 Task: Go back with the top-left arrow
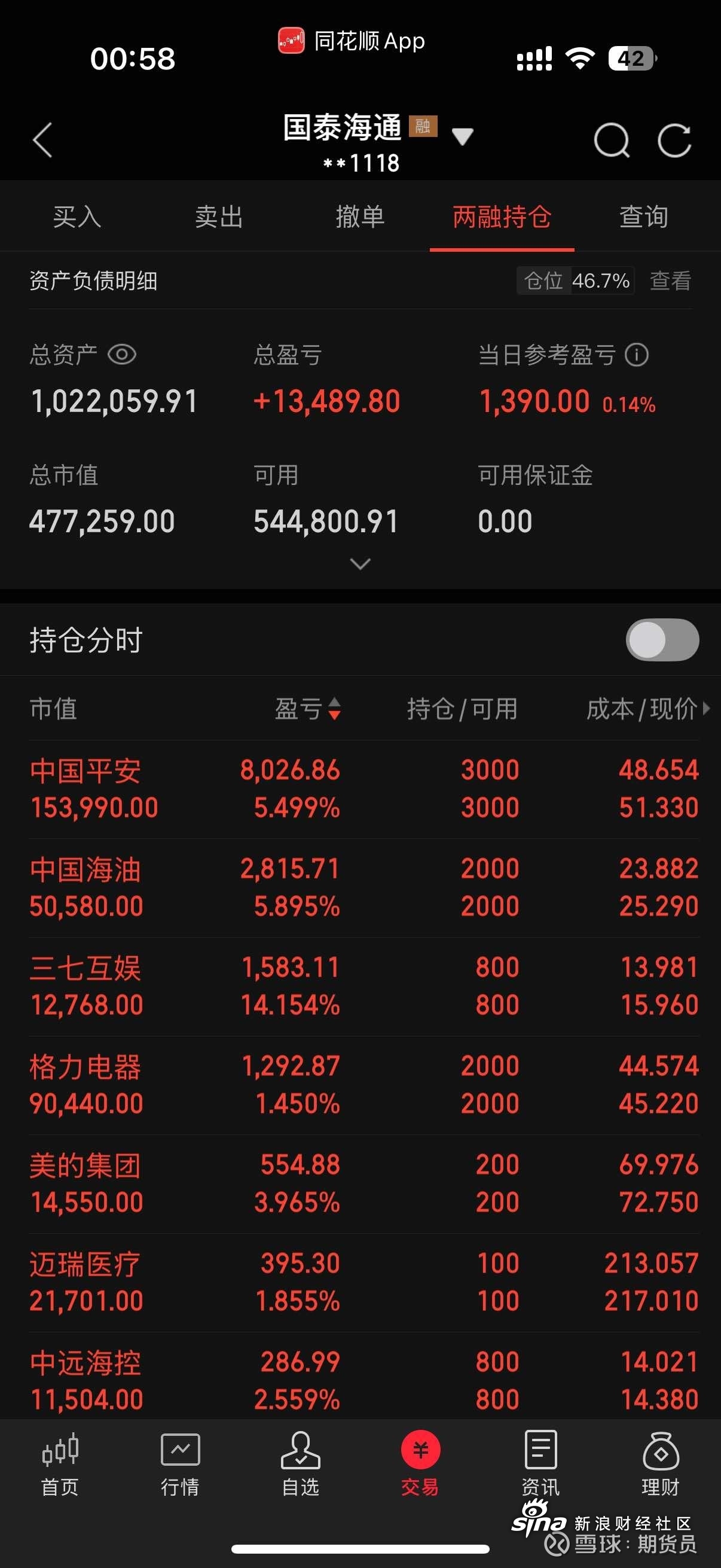click(42, 140)
